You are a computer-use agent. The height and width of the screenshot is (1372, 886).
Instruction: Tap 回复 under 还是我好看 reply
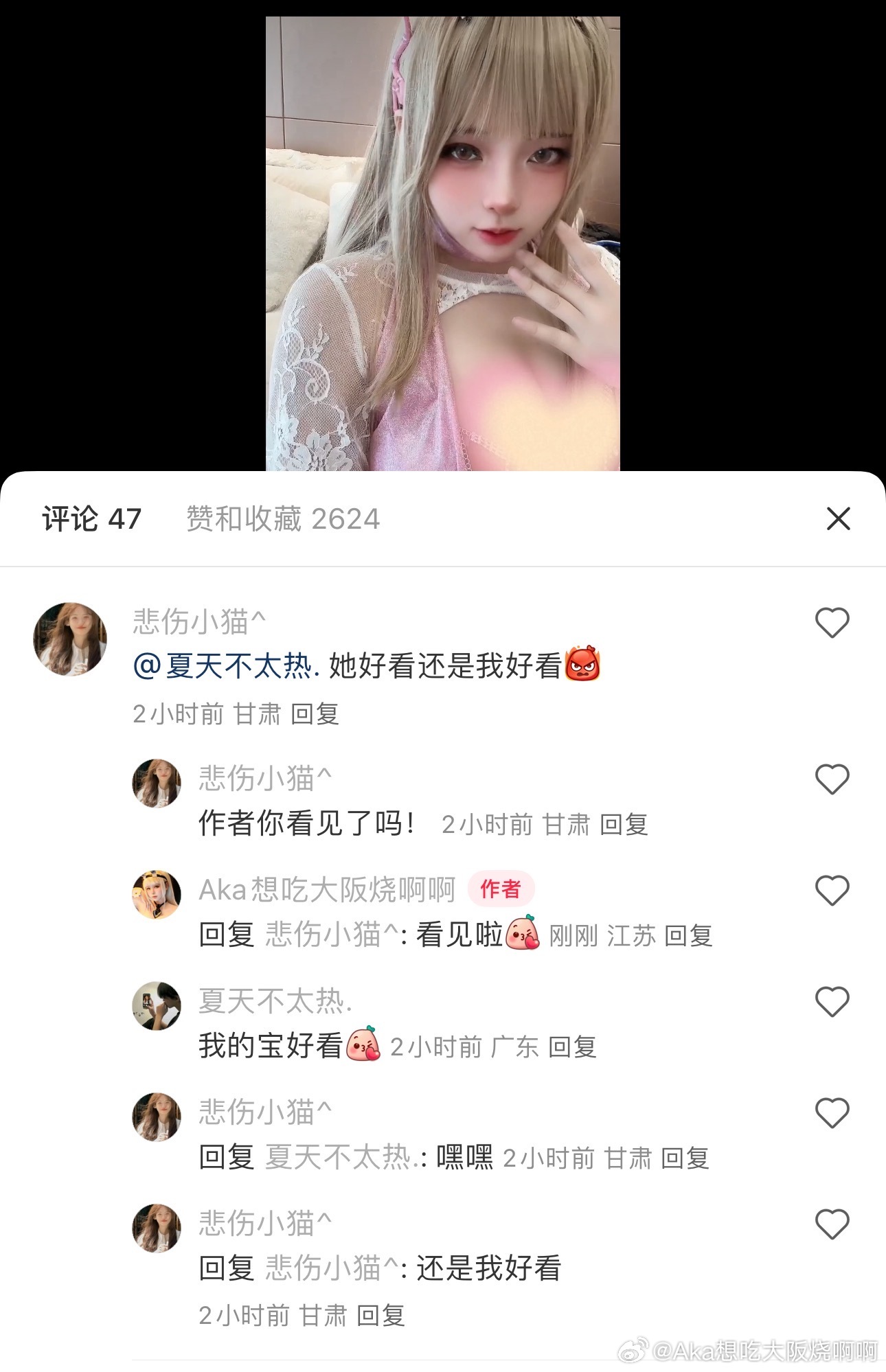380,1316
